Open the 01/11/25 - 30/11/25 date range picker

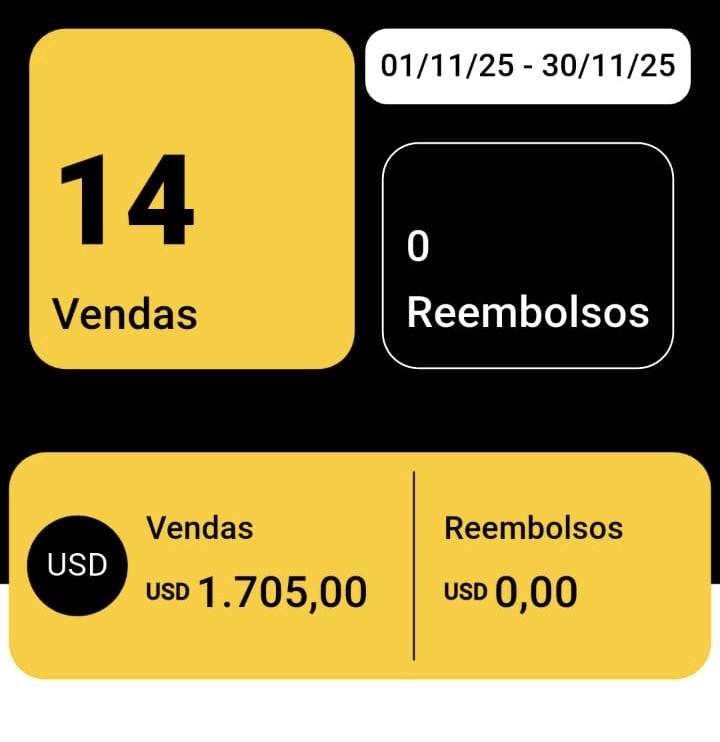[x=528, y=66]
